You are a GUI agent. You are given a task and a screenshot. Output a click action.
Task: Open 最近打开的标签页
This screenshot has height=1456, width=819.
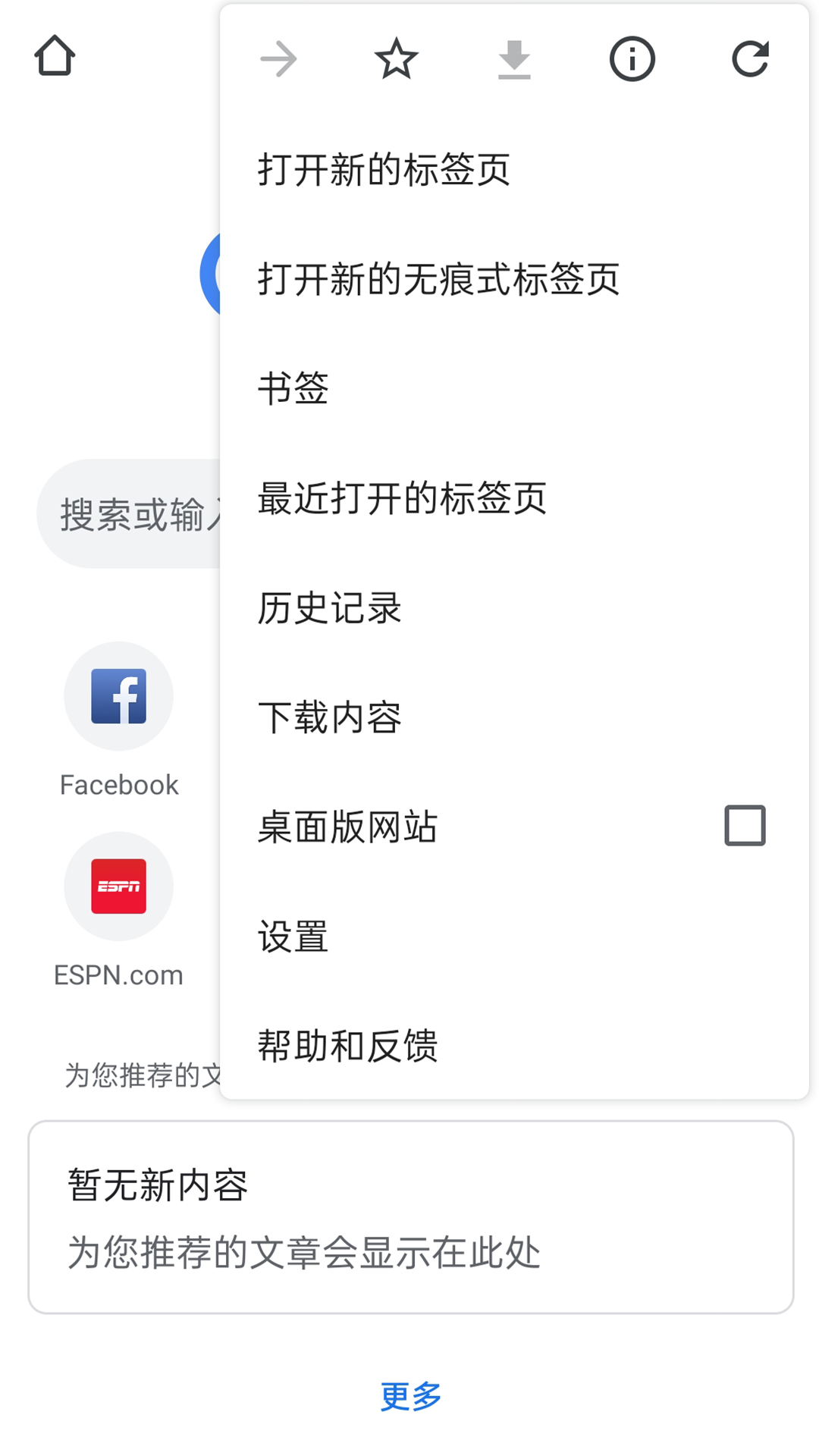click(x=403, y=497)
